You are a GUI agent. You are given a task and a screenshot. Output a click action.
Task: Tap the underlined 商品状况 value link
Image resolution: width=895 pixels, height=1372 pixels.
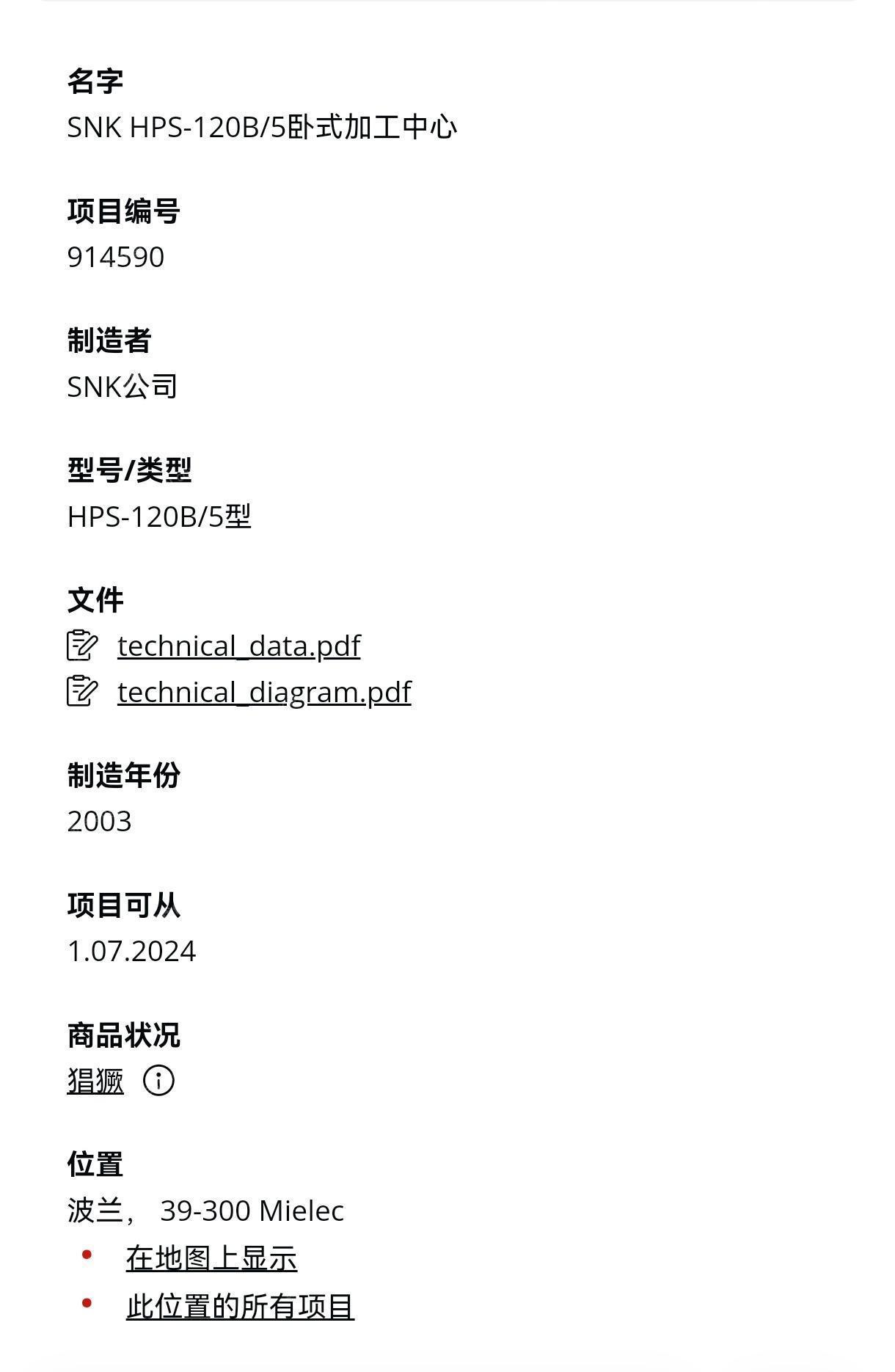pyautogui.click(x=95, y=1081)
